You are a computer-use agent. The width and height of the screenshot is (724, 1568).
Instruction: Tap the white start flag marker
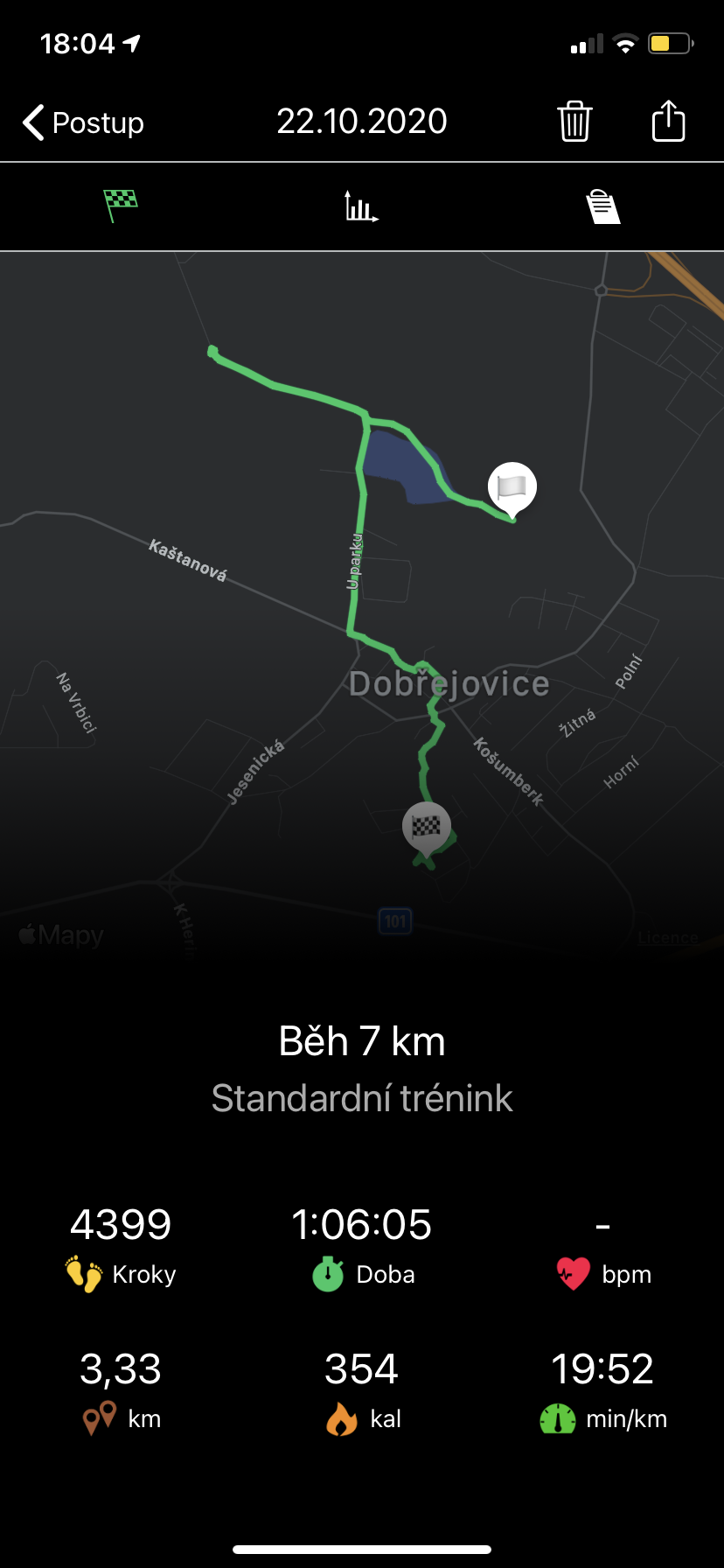(512, 488)
